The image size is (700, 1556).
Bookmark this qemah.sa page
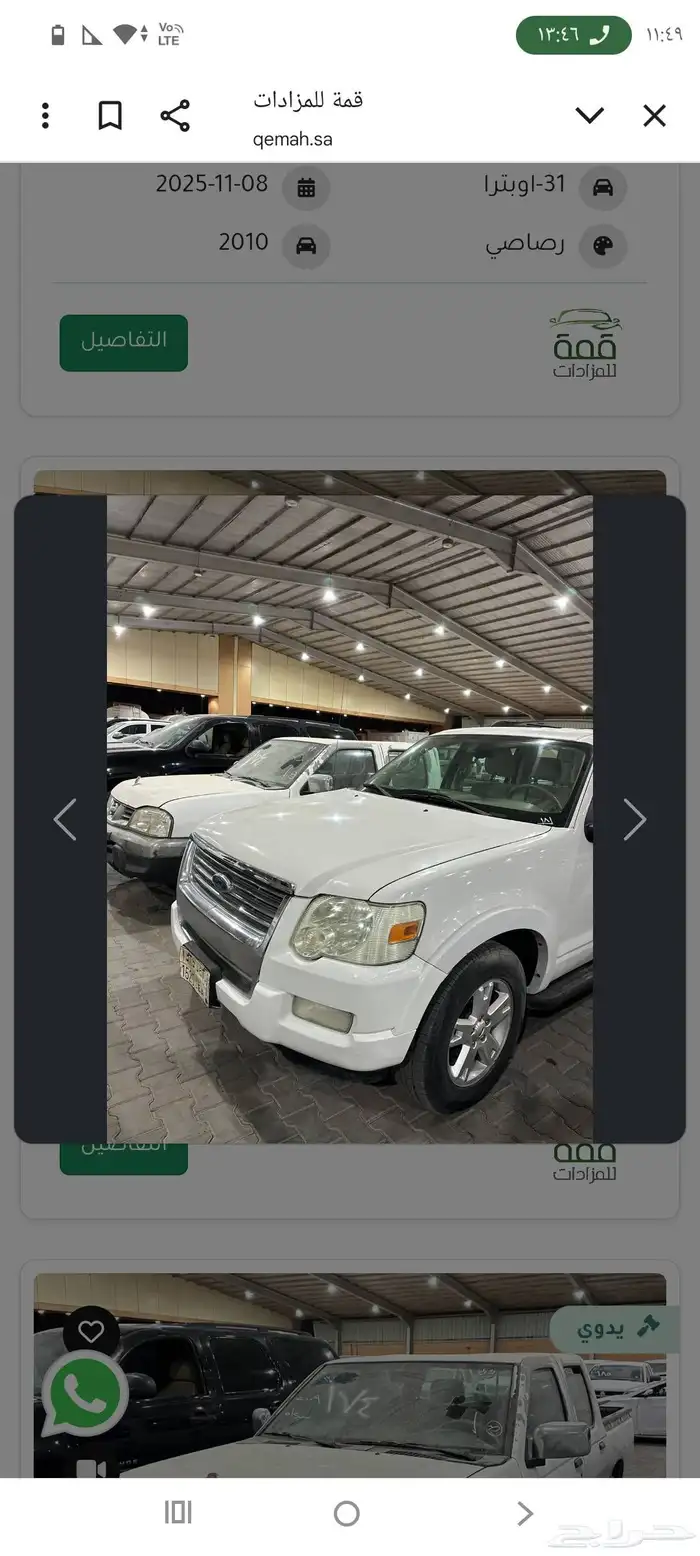[x=110, y=116]
